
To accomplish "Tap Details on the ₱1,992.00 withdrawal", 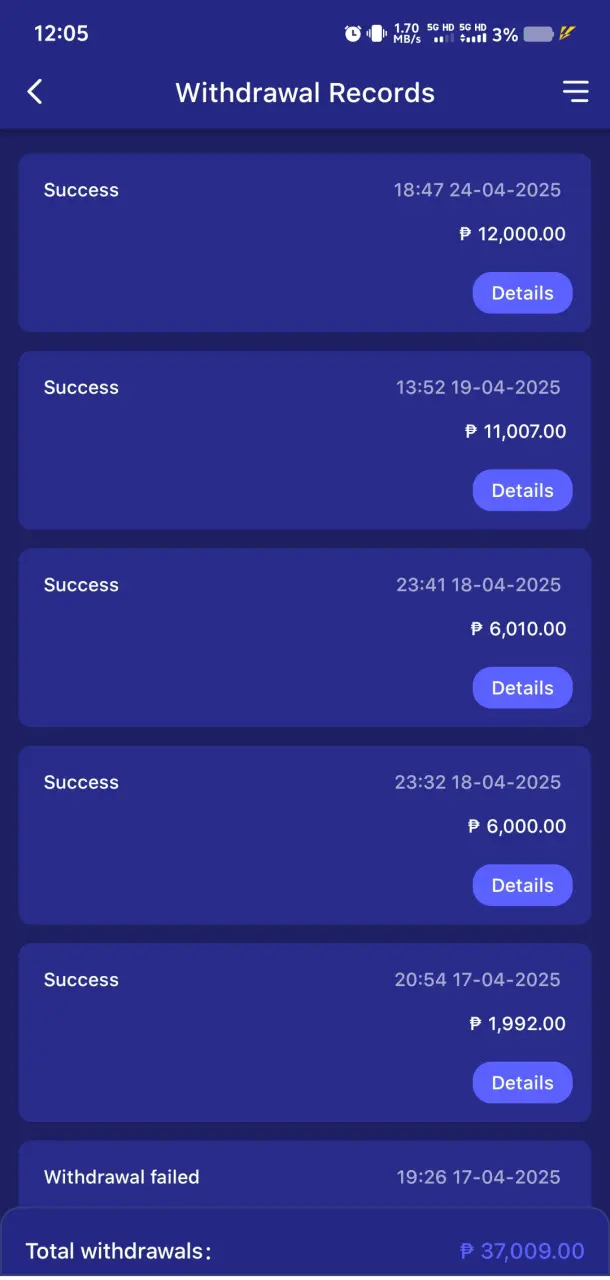I will pyautogui.click(x=522, y=1083).
